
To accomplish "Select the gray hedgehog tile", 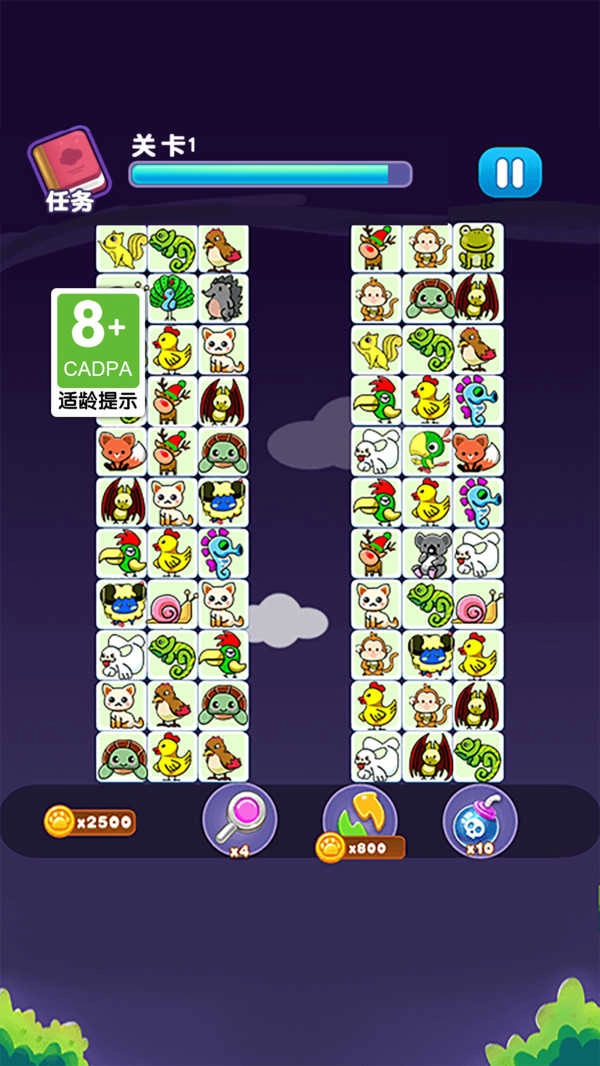I will coord(223,298).
